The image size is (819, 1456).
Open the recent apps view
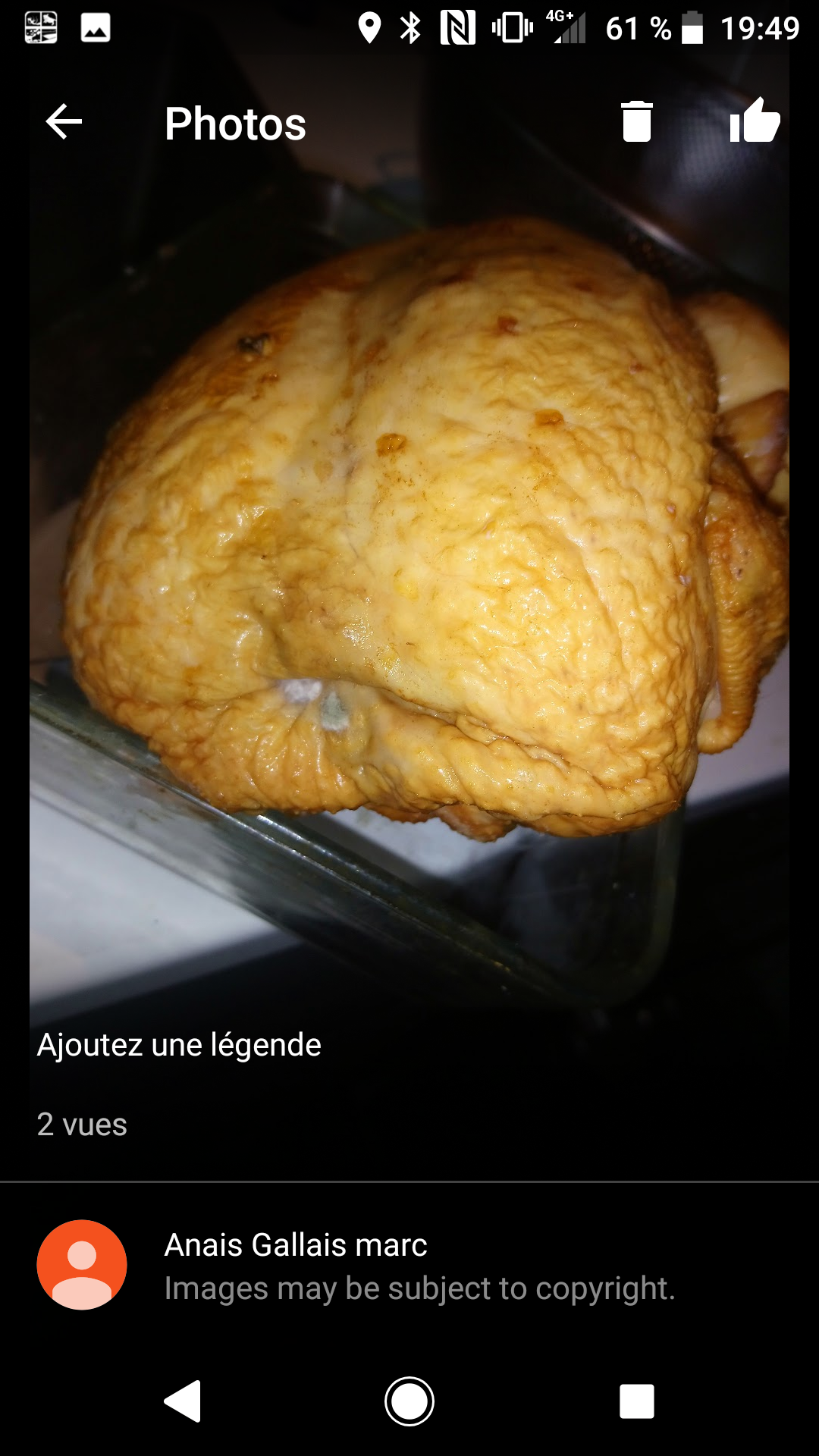coord(636,1401)
